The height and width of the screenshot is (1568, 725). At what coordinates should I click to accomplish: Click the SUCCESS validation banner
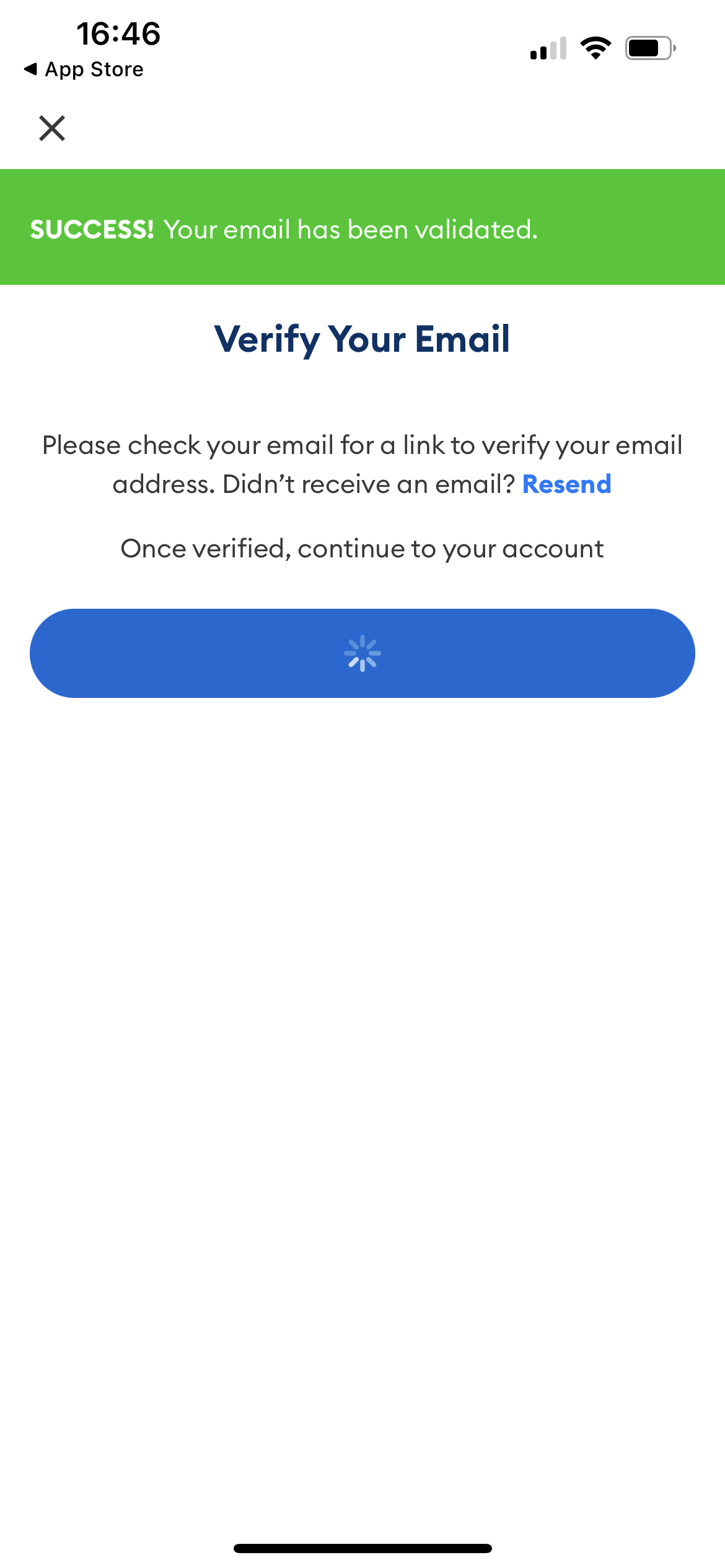[362, 229]
